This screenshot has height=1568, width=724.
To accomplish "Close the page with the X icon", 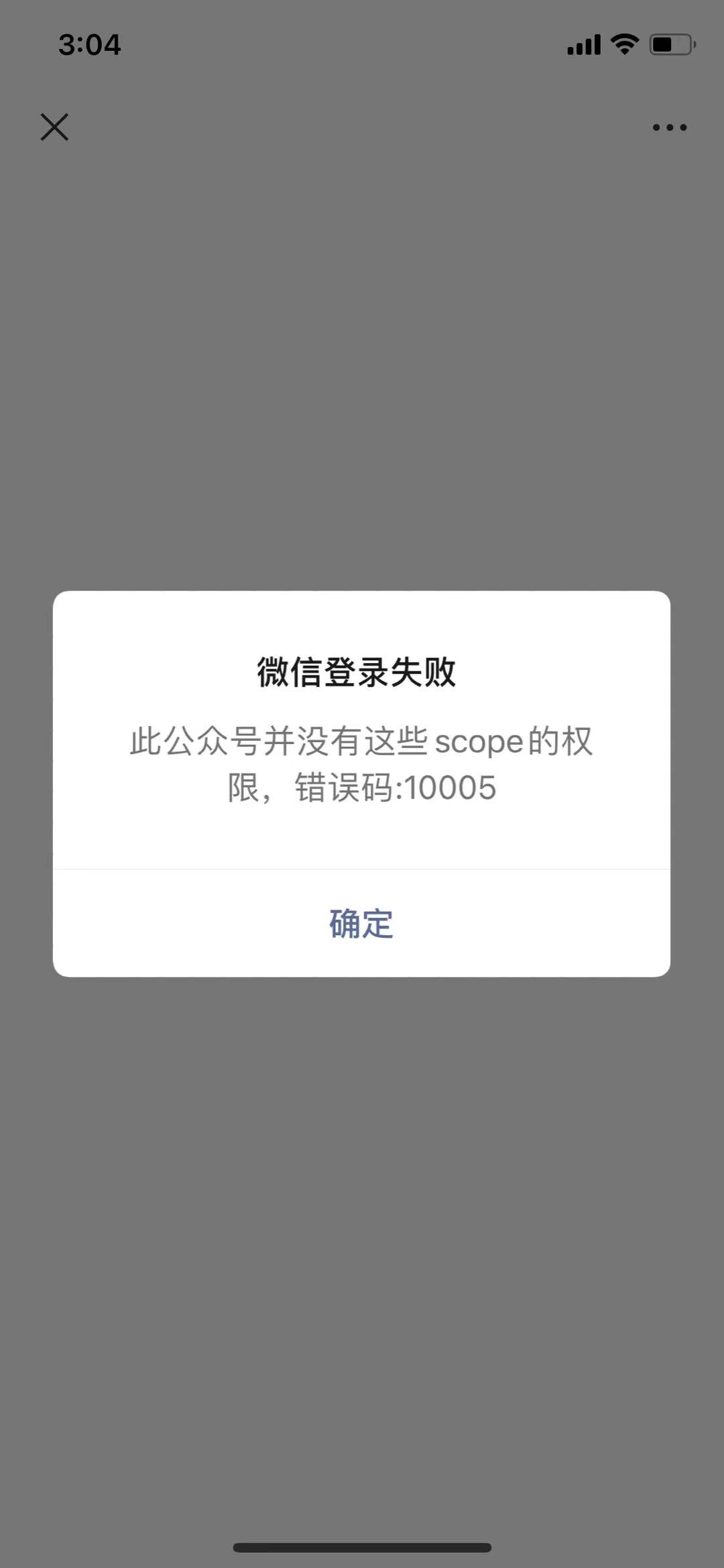I will (54, 127).
